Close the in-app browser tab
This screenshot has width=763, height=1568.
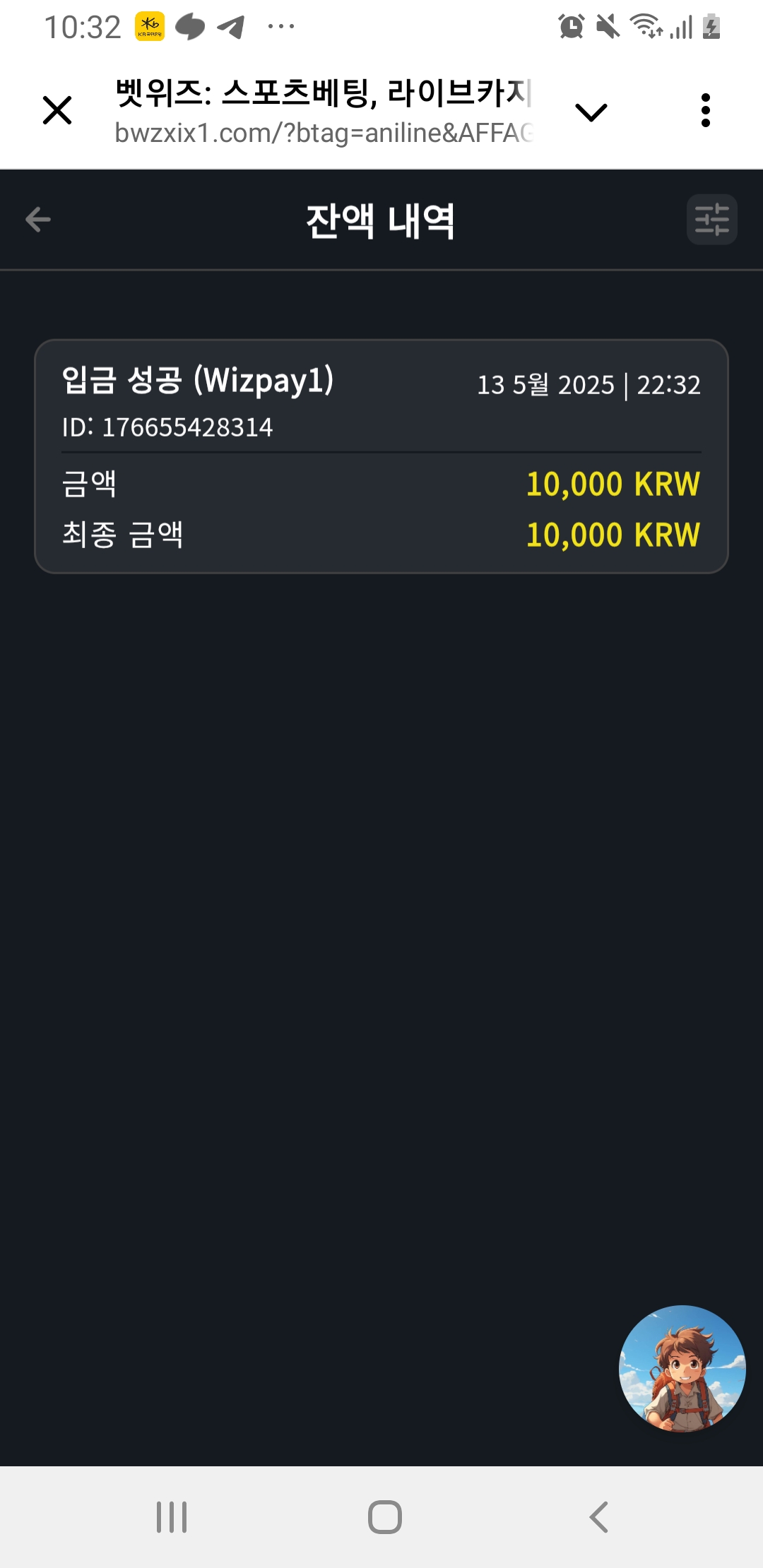(x=57, y=111)
